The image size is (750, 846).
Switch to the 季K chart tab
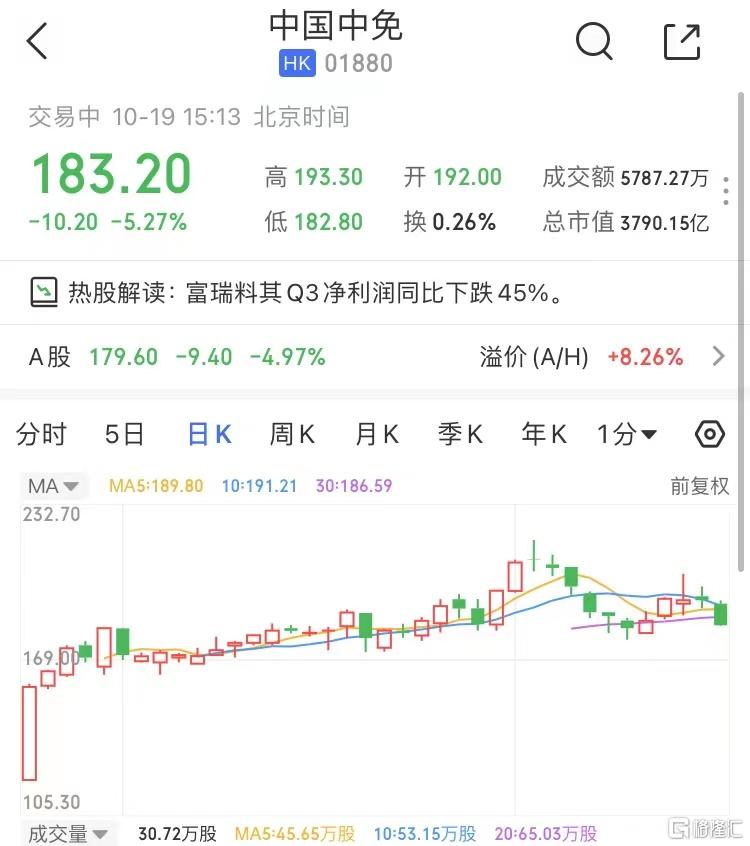(x=460, y=434)
